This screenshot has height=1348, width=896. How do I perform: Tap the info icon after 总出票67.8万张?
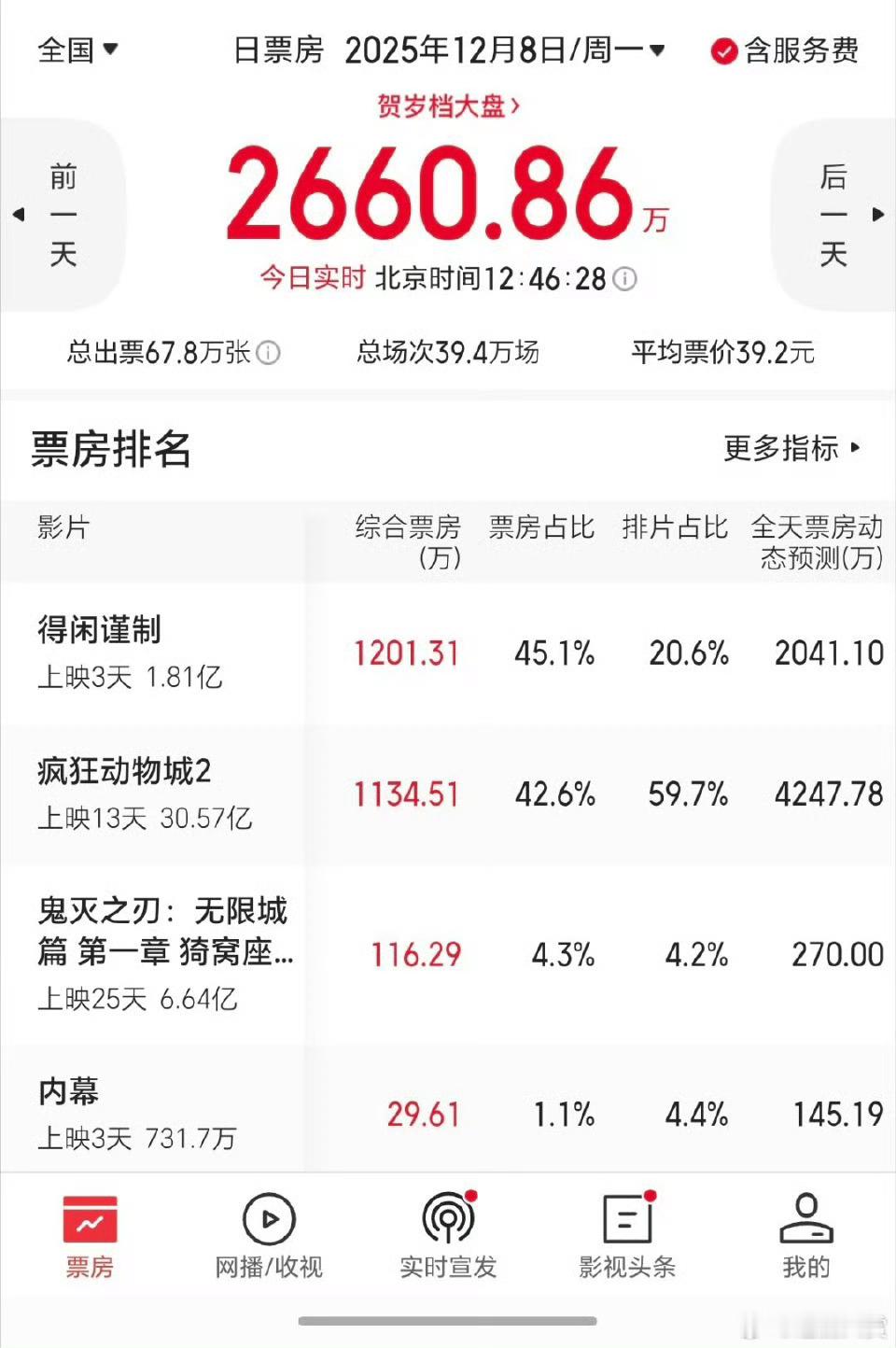267,354
